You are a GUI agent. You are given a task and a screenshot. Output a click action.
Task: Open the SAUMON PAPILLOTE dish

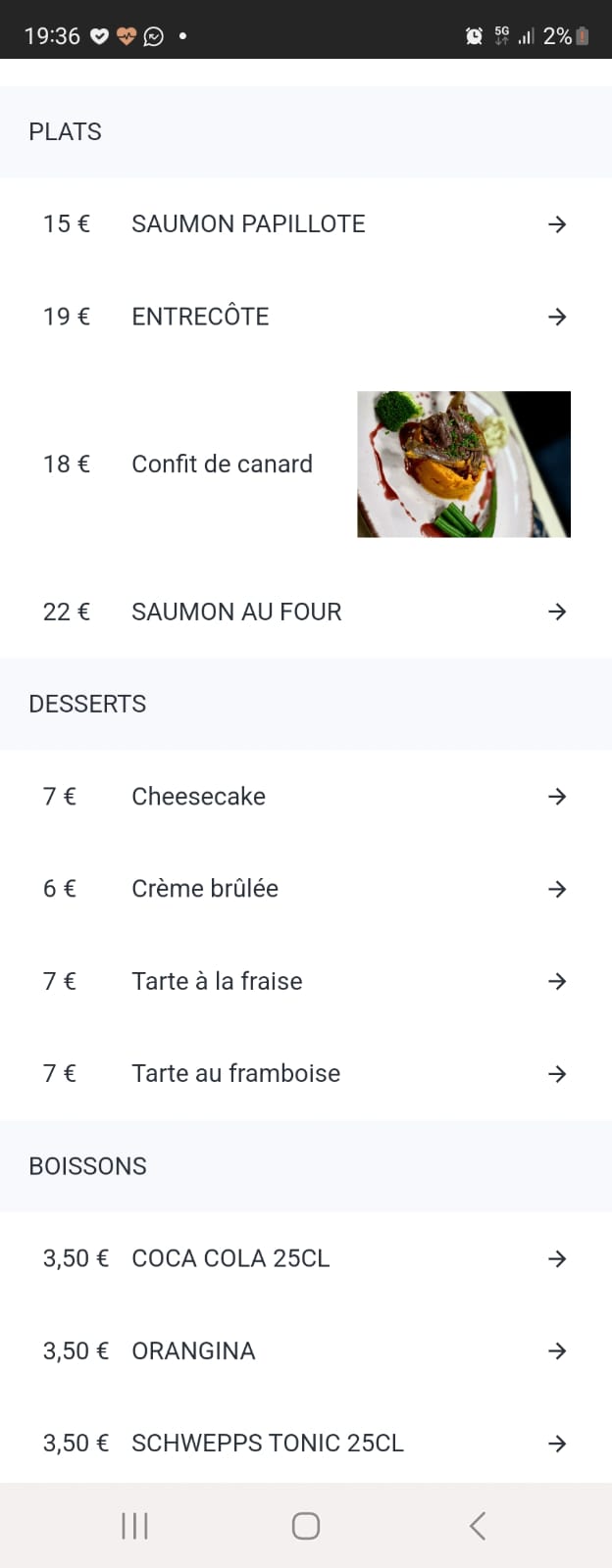(304, 224)
